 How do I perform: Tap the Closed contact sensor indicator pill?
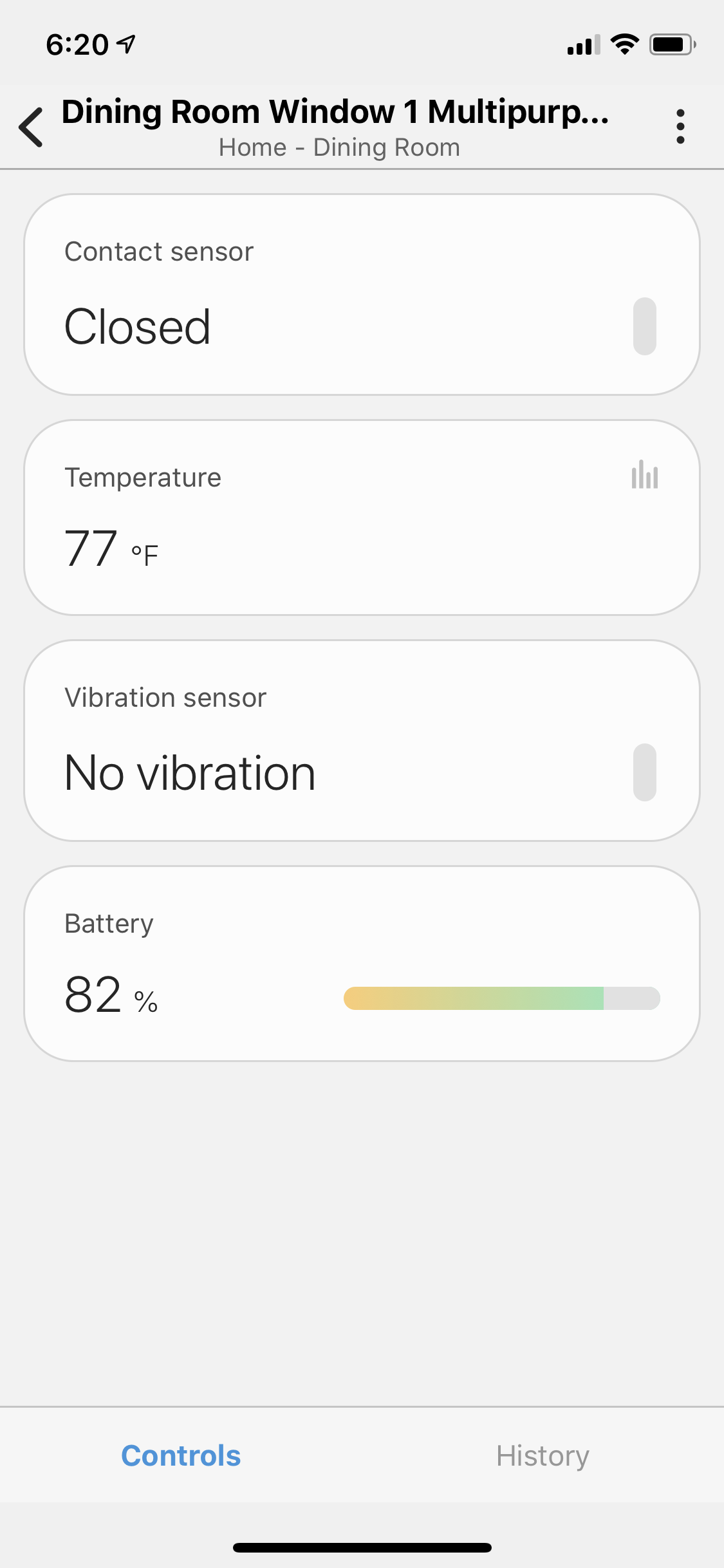pyautogui.click(x=644, y=327)
